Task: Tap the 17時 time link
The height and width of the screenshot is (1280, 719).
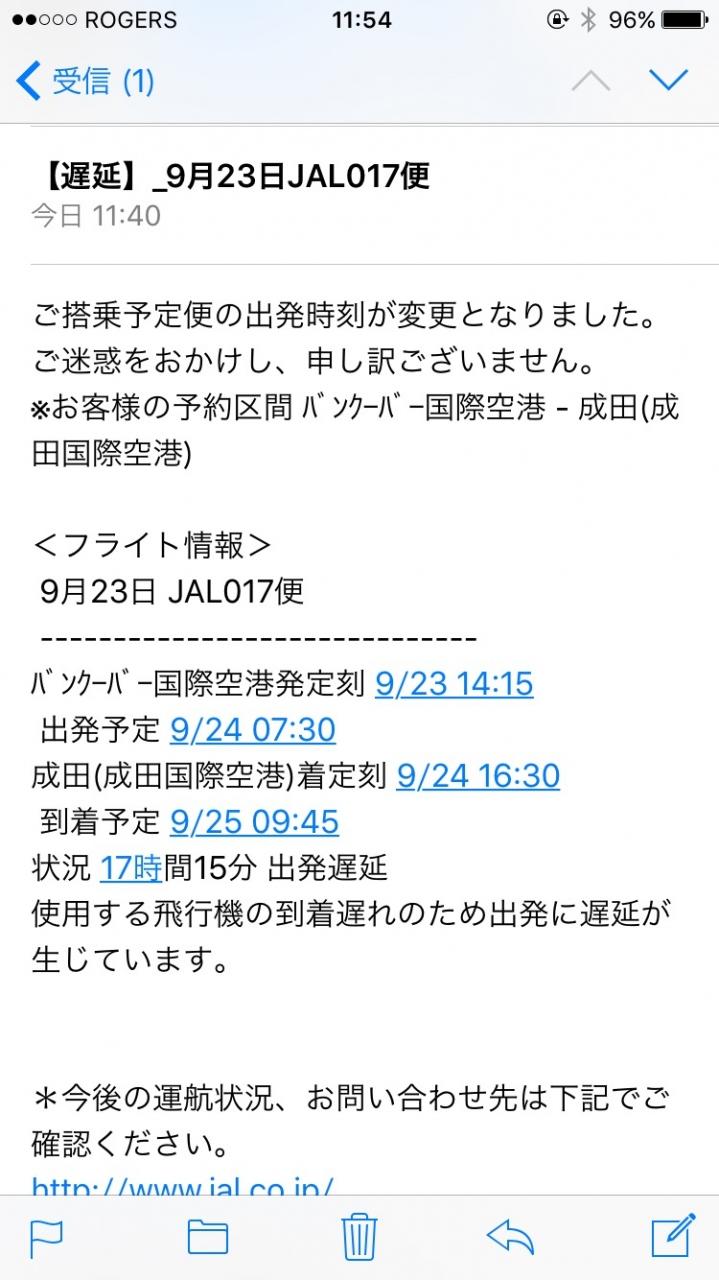Action: coord(131,868)
